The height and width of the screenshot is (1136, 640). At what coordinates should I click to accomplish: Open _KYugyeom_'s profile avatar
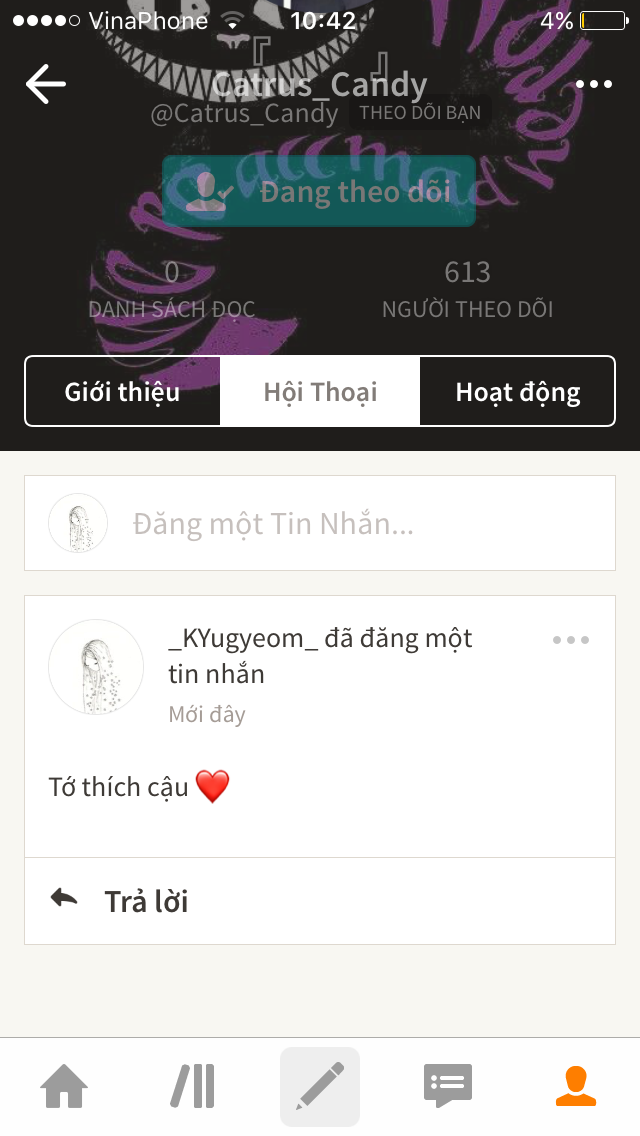click(x=96, y=667)
